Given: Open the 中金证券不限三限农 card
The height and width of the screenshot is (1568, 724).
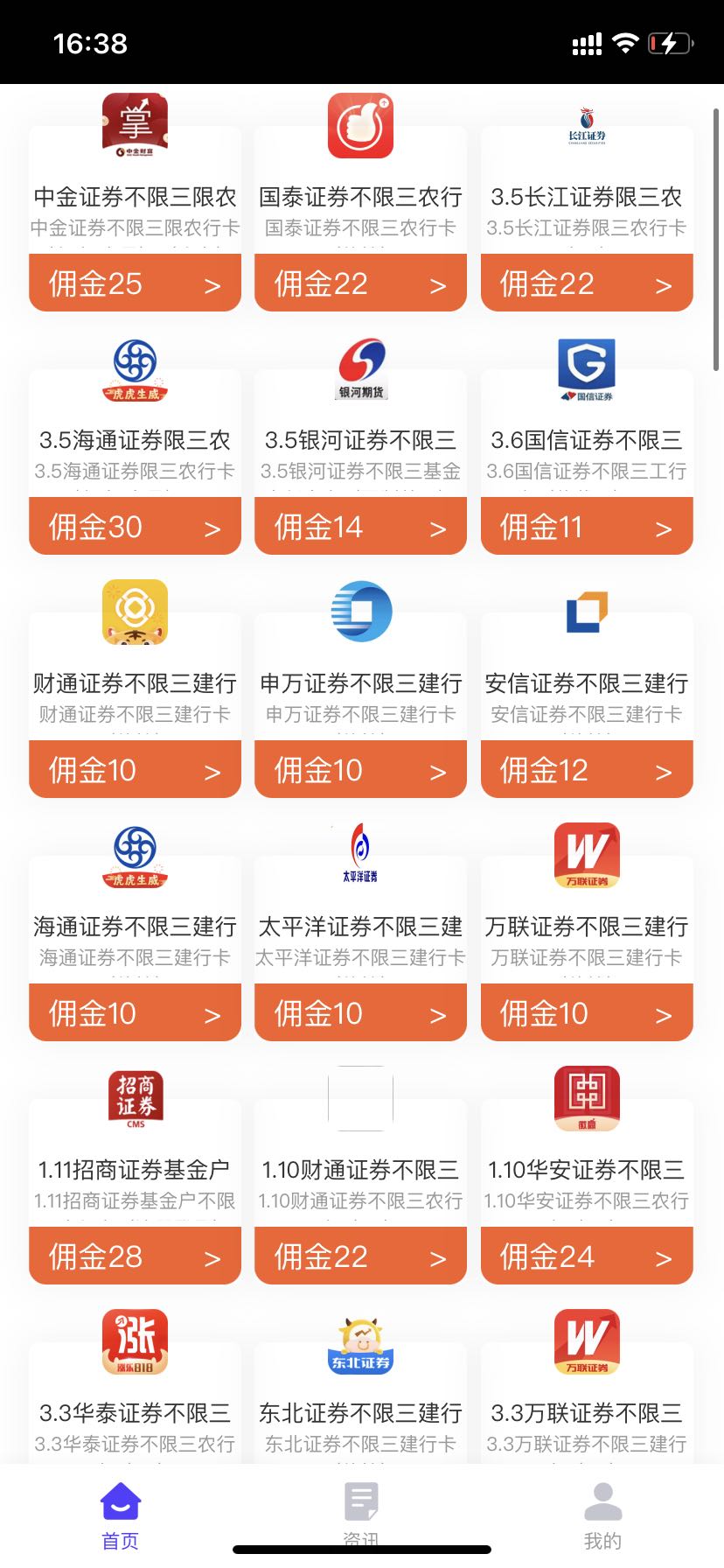Looking at the screenshot, I should click(135, 198).
